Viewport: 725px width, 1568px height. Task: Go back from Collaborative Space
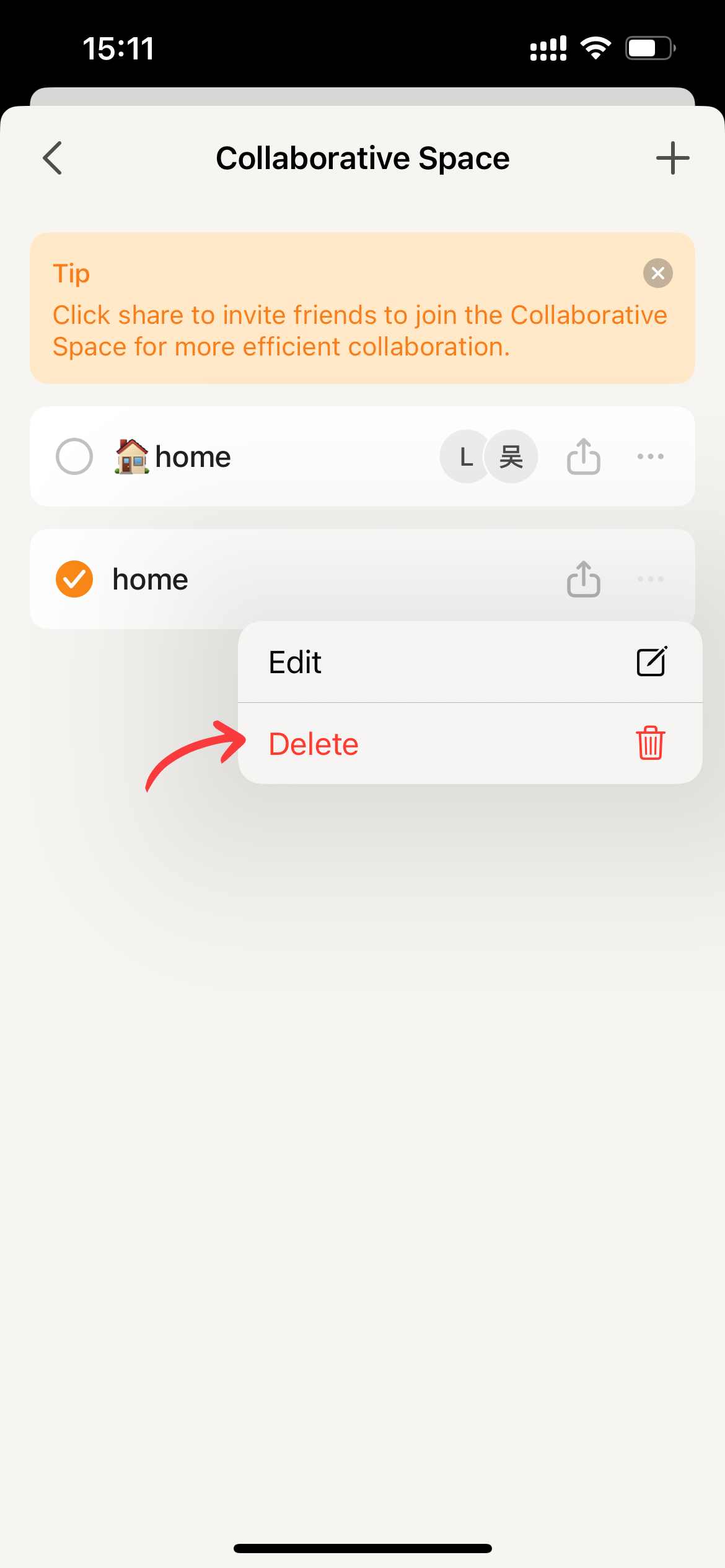tap(53, 158)
